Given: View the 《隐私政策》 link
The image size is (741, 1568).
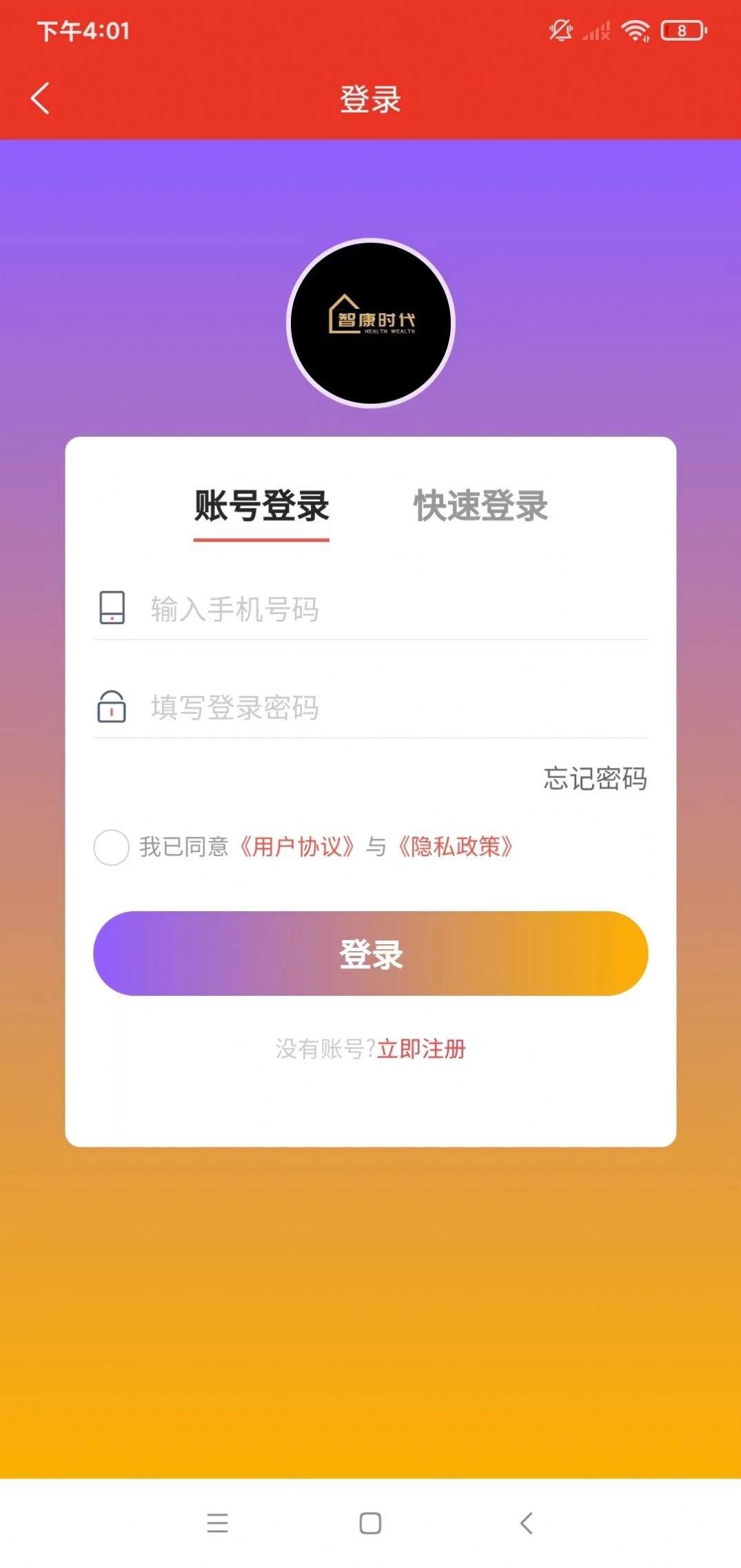Looking at the screenshot, I should pos(456,846).
